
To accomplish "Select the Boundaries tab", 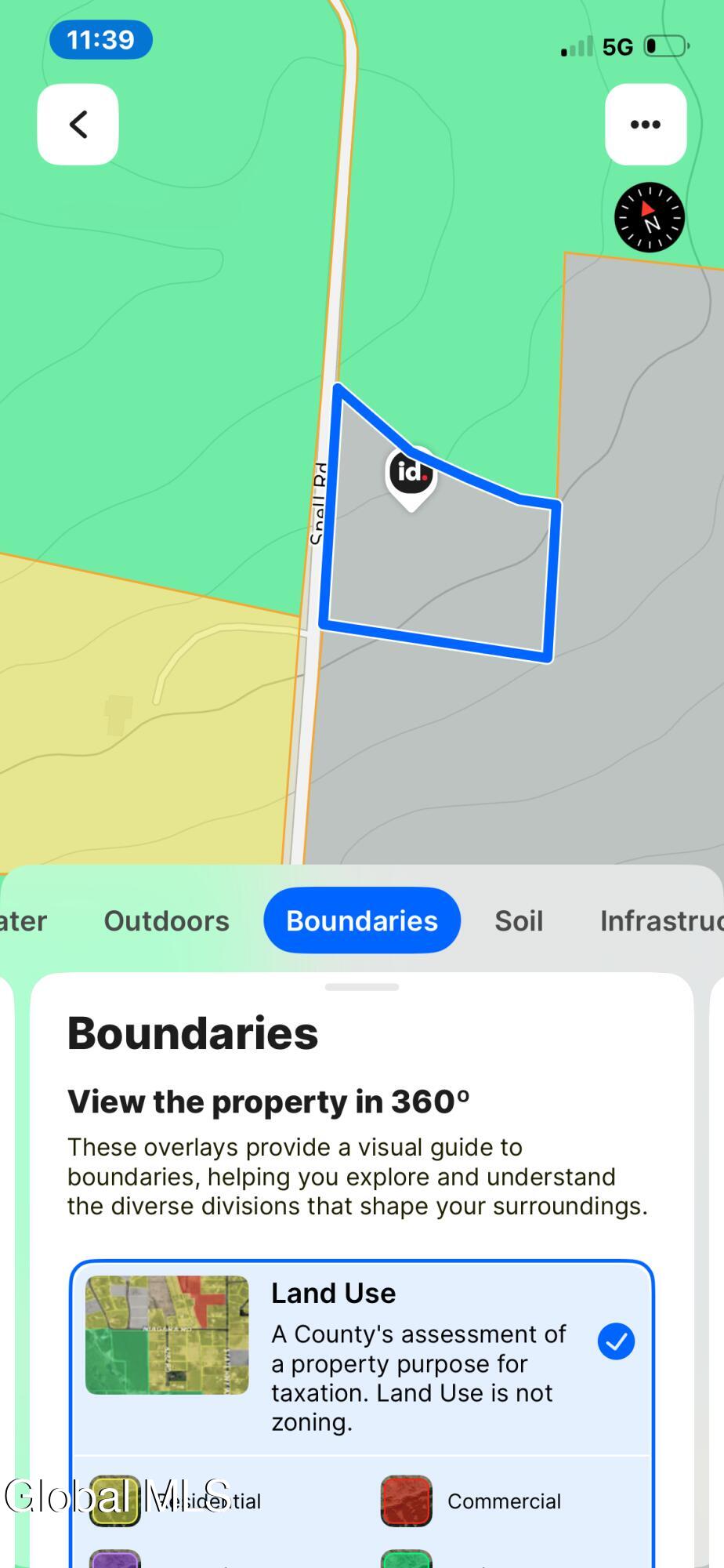I will pos(362,920).
